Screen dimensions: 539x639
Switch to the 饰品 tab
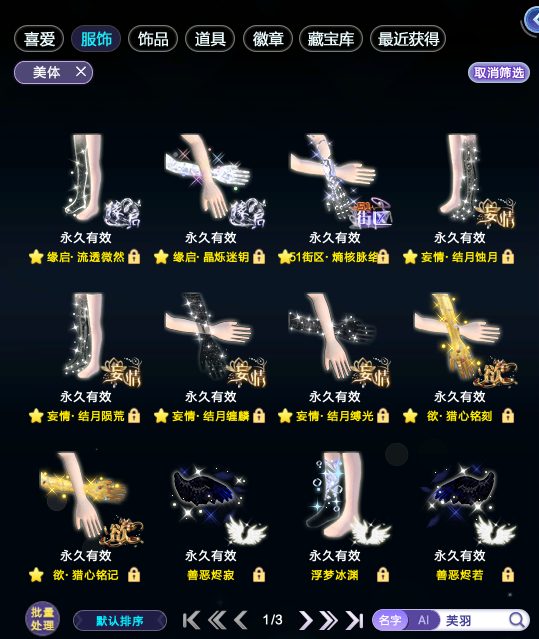point(153,39)
